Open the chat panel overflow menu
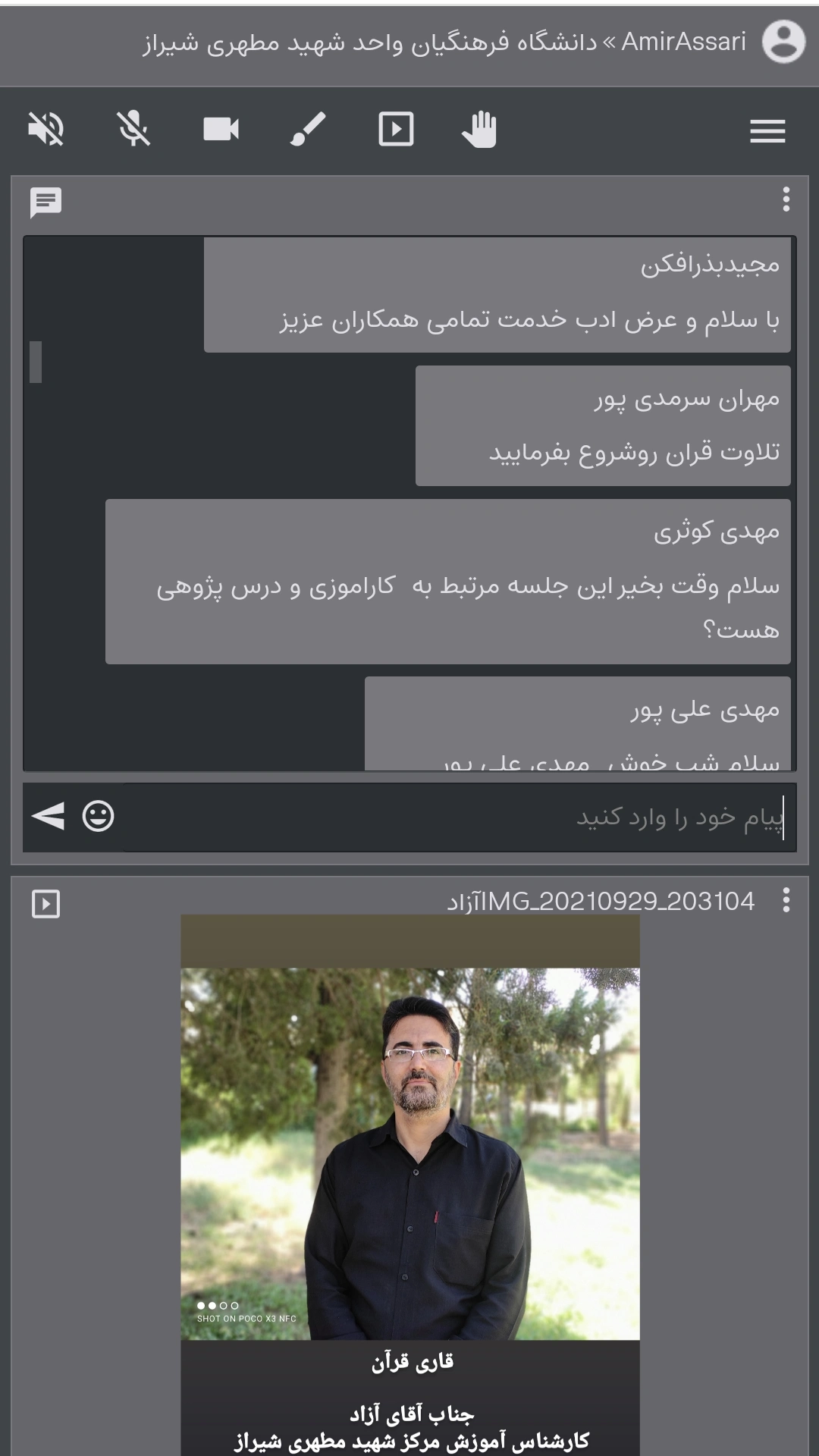Image resolution: width=819 pixels, height=1456 pixels. point(786,199)
